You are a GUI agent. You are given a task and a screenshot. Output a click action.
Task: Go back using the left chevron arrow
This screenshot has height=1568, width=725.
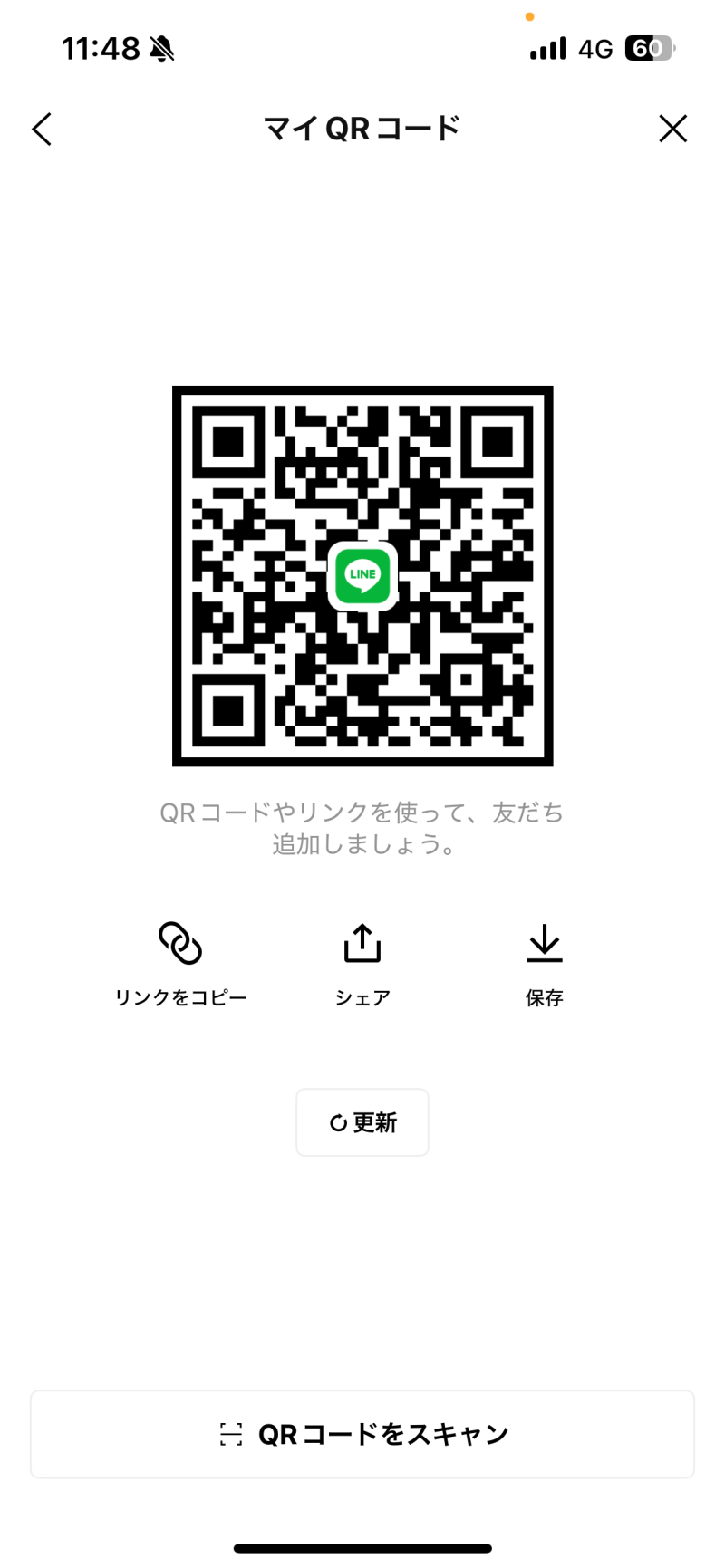coord(41,129)
